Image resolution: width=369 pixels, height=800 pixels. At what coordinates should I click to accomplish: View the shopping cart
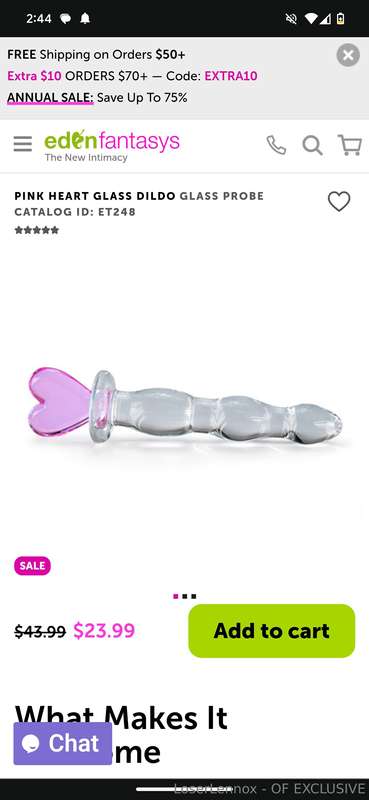pos(350,145)
